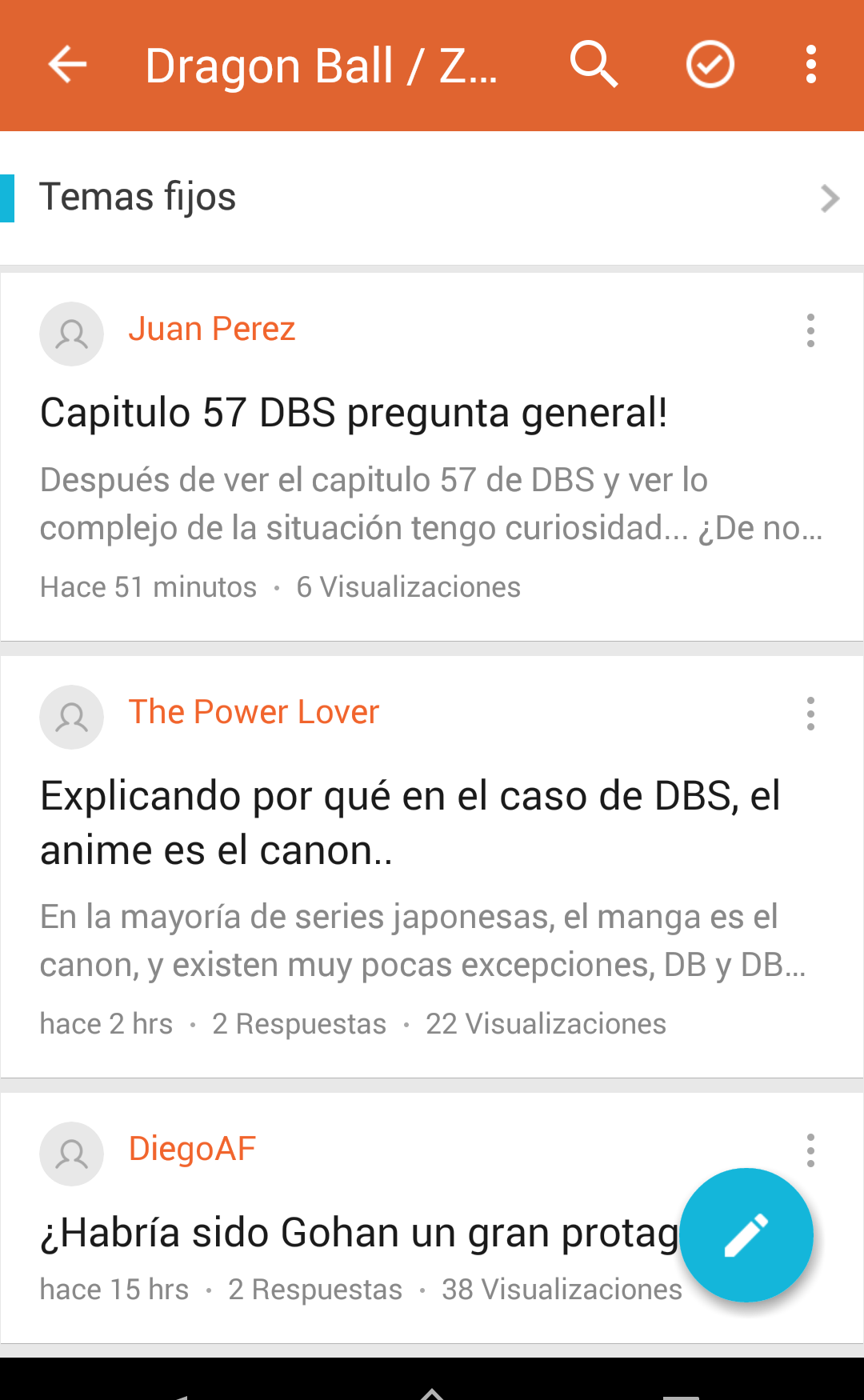Go back using the top-left arrow
The image size is (864, 1400).
click(67, 65)
